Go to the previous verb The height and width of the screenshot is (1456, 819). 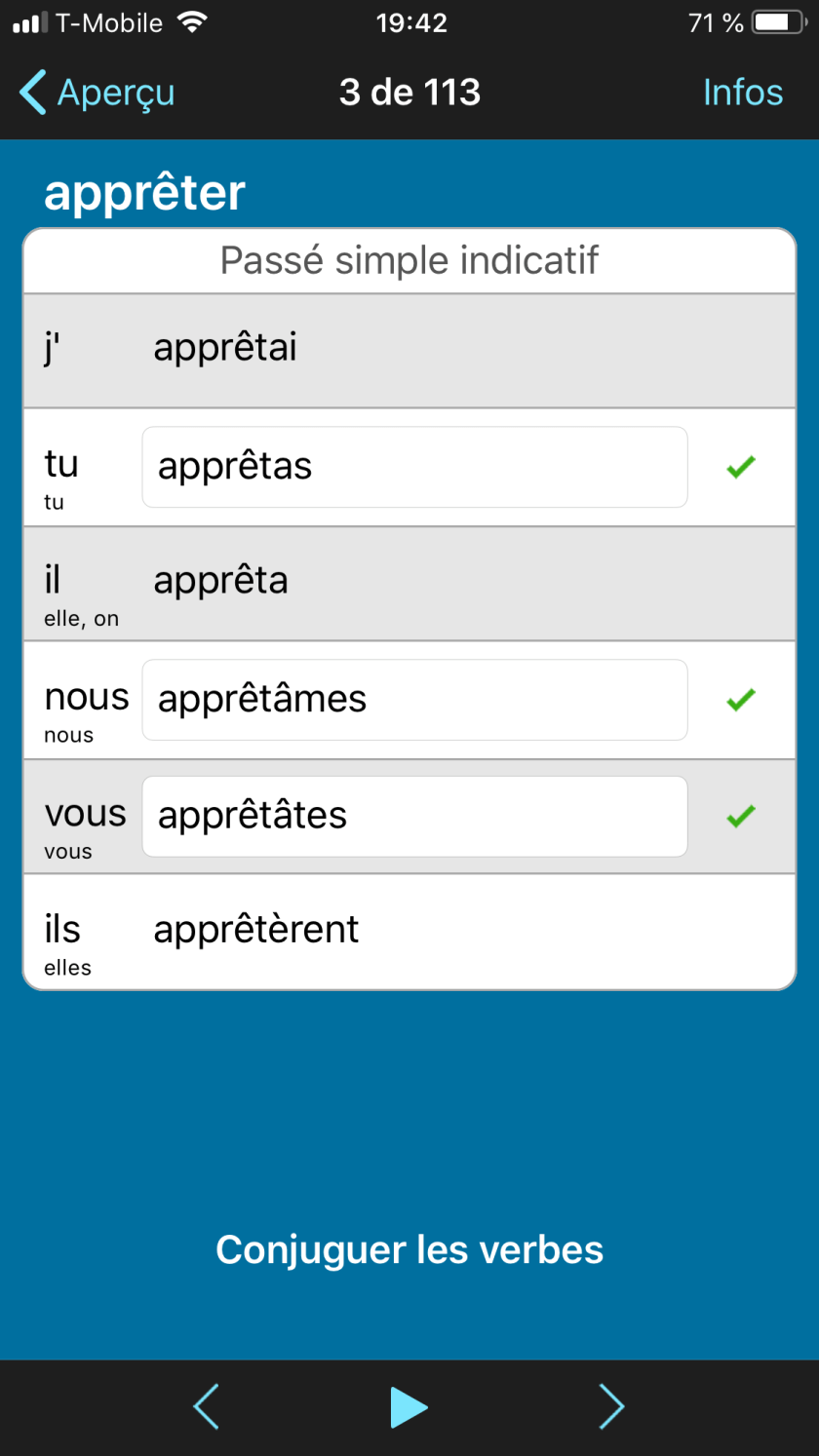pos(207,1406)
